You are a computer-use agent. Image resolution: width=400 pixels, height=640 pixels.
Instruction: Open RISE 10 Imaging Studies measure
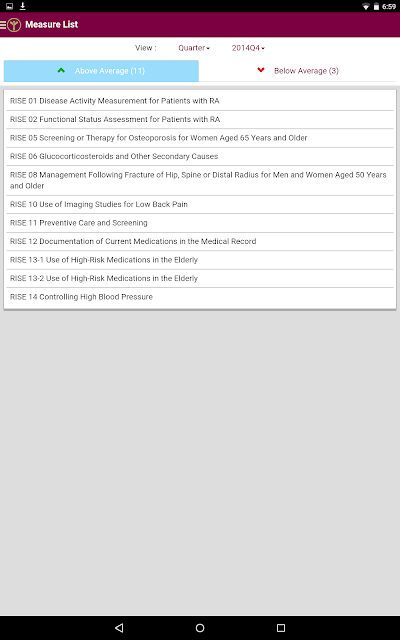[x=200, y=204]
